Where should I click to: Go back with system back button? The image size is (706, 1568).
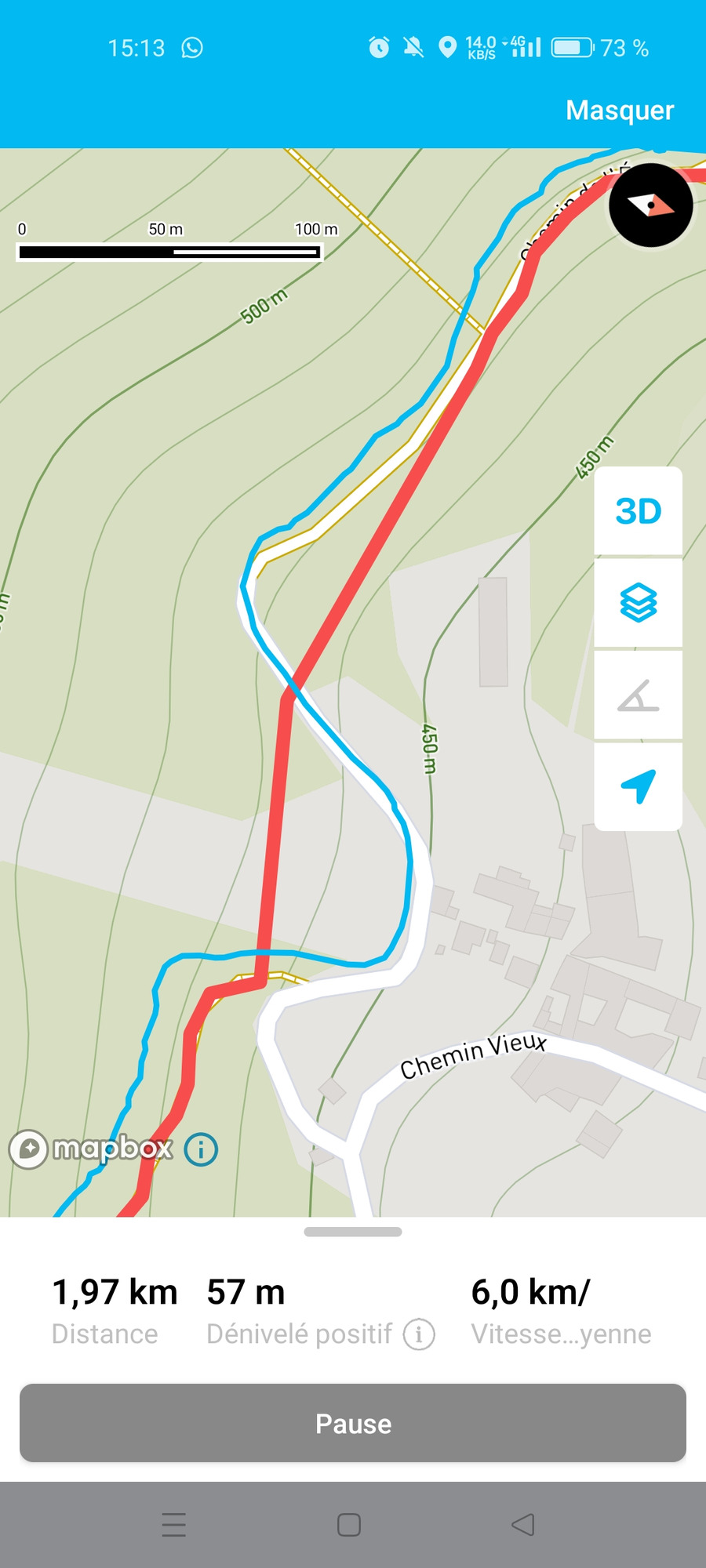tap(522, 1524)
